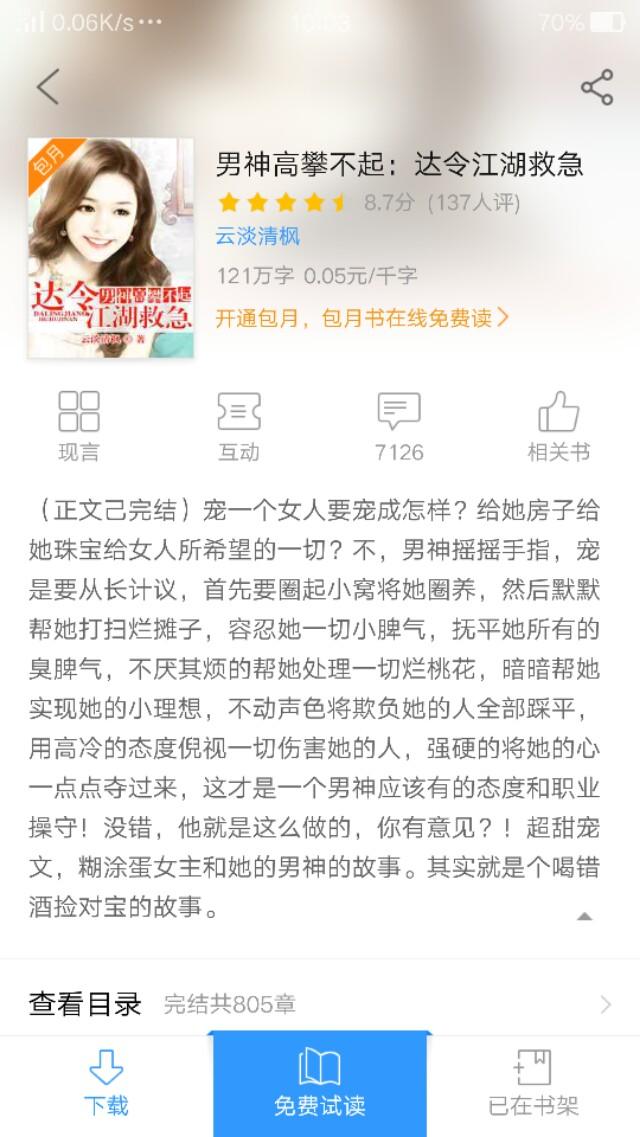Collapse the book description arrow

[x=585, y=916]
